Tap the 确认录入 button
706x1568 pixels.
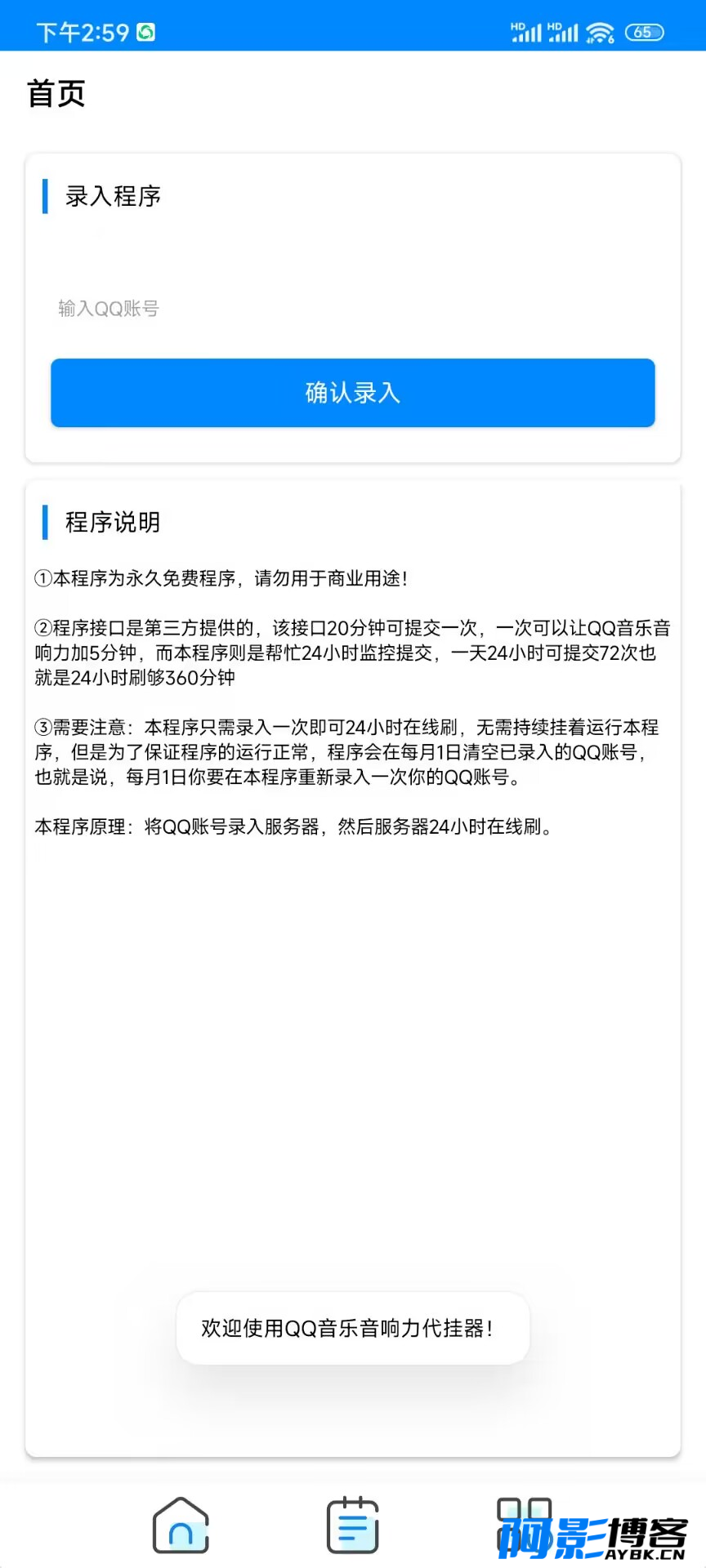pyautogui.click(x=353, y=393)
